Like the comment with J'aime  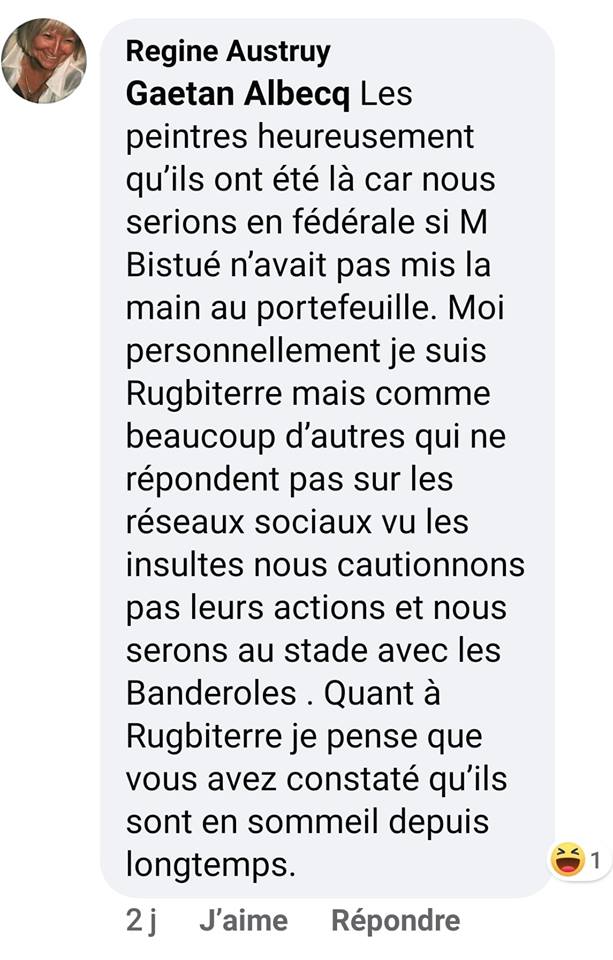(243, 920)
